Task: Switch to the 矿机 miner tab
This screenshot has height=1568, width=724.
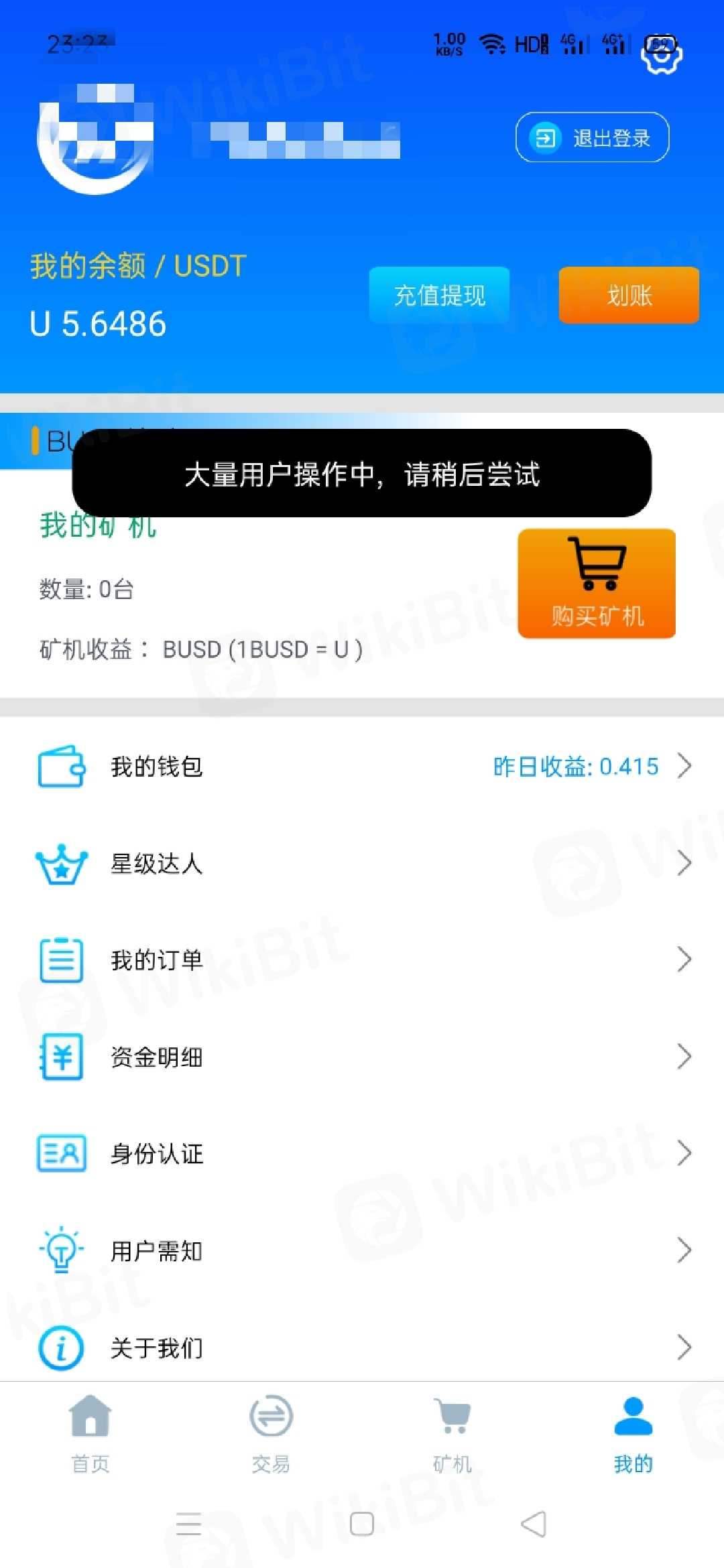Action: pos(452,1434)
